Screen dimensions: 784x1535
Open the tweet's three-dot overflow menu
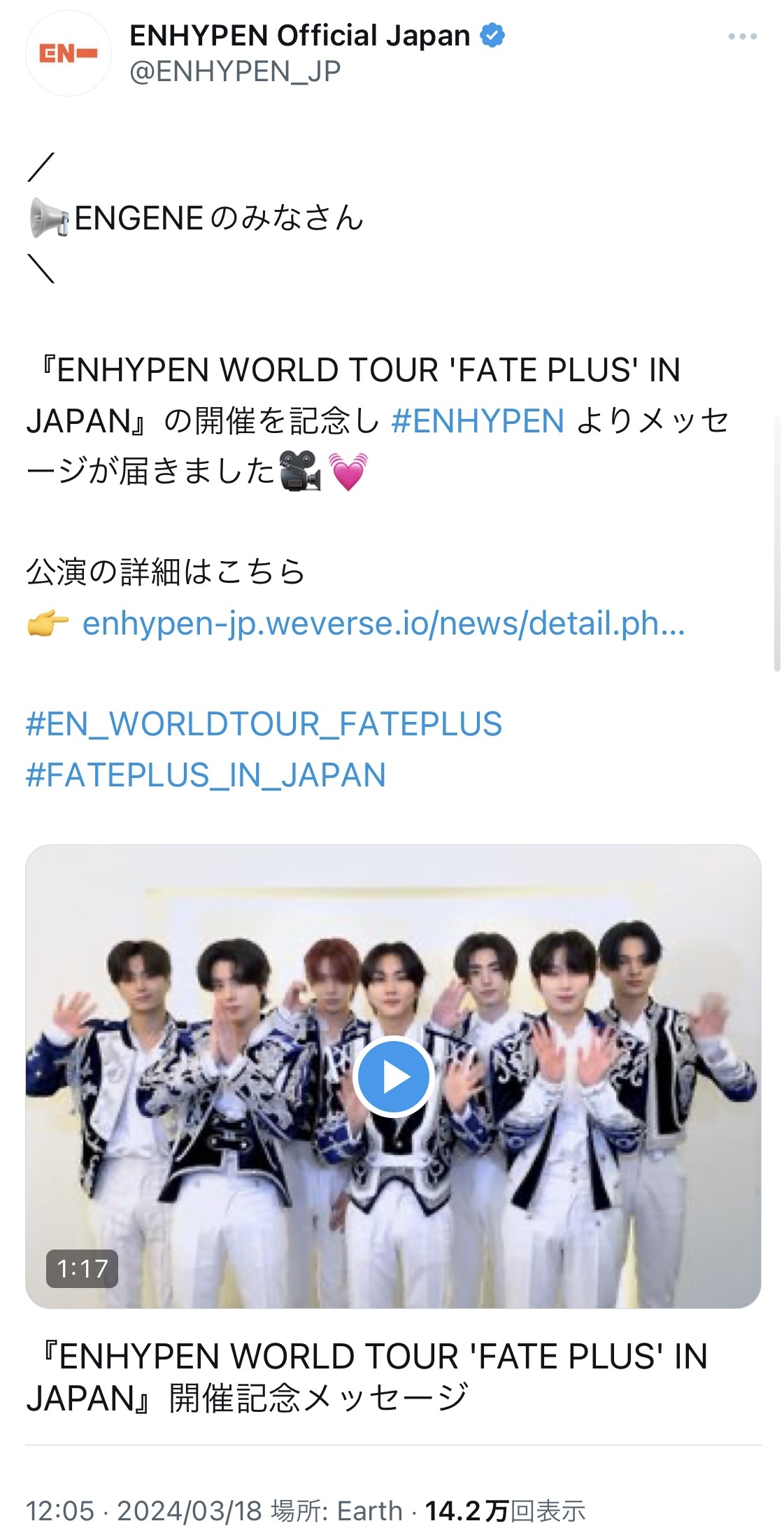pos(742,36)
